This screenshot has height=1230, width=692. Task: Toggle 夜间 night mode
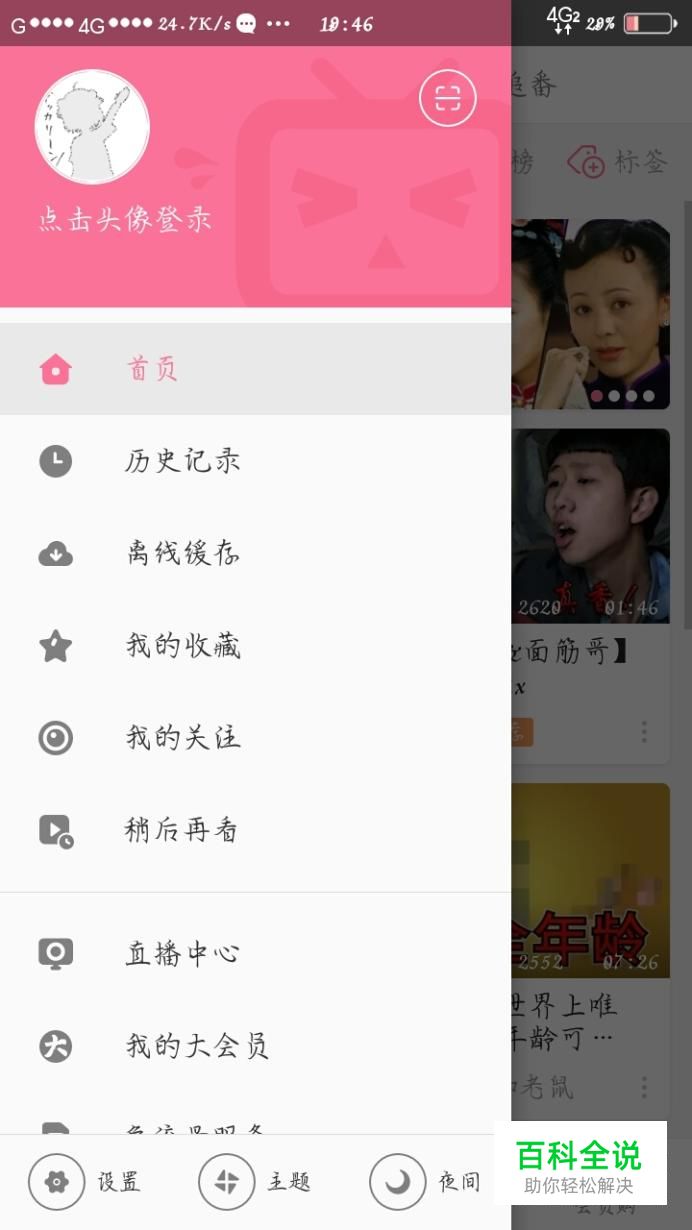pos(426,1182)
